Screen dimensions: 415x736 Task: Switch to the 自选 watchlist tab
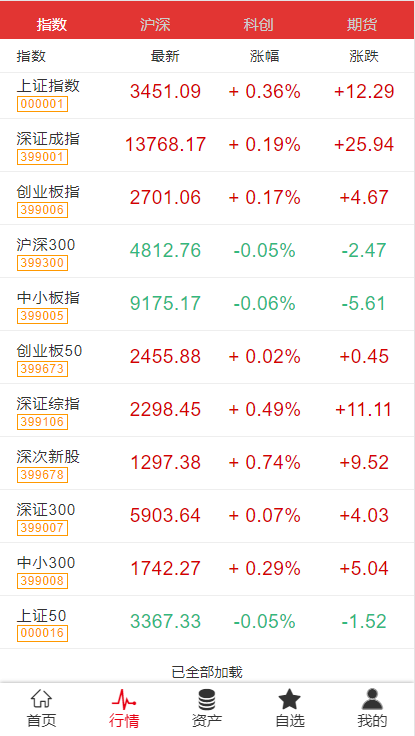point(290,708)
